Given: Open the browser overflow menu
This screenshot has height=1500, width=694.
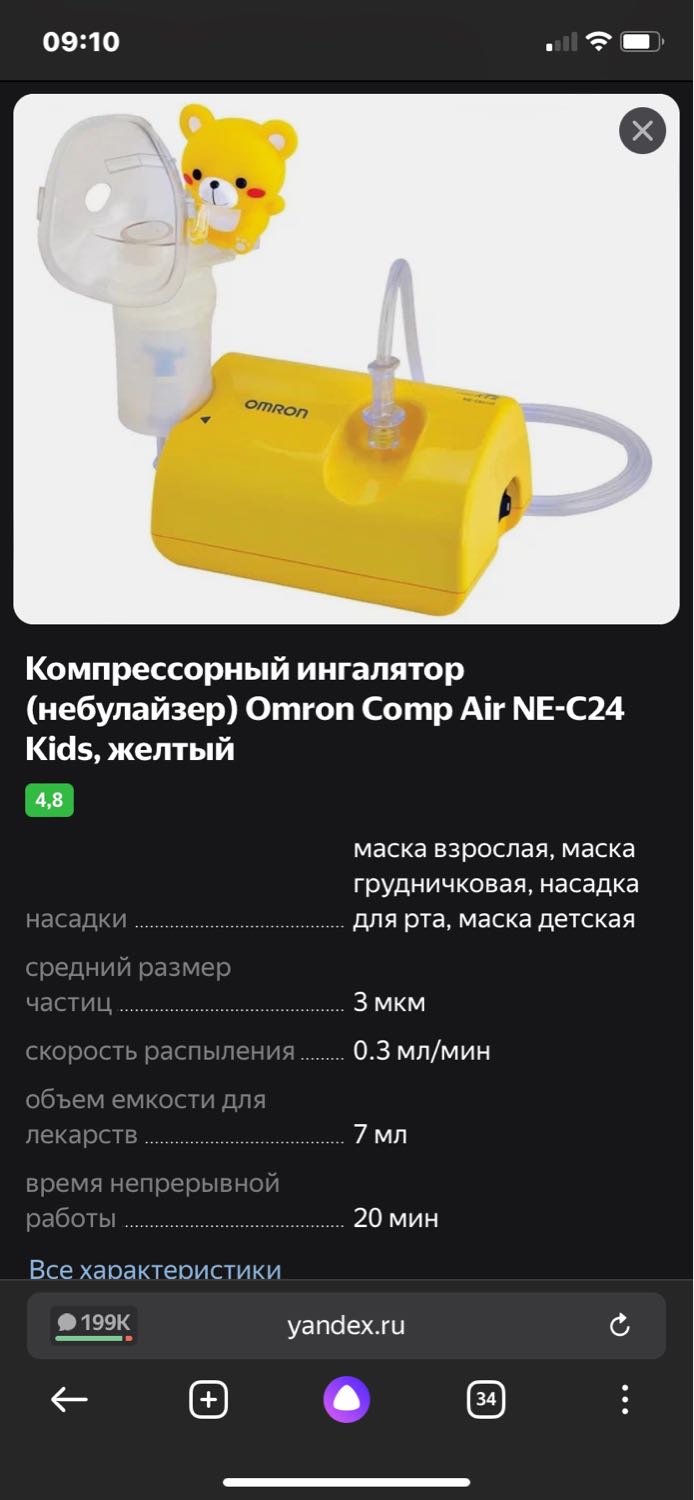Looking at the screenshot, I should click(x=625, y=1400).
